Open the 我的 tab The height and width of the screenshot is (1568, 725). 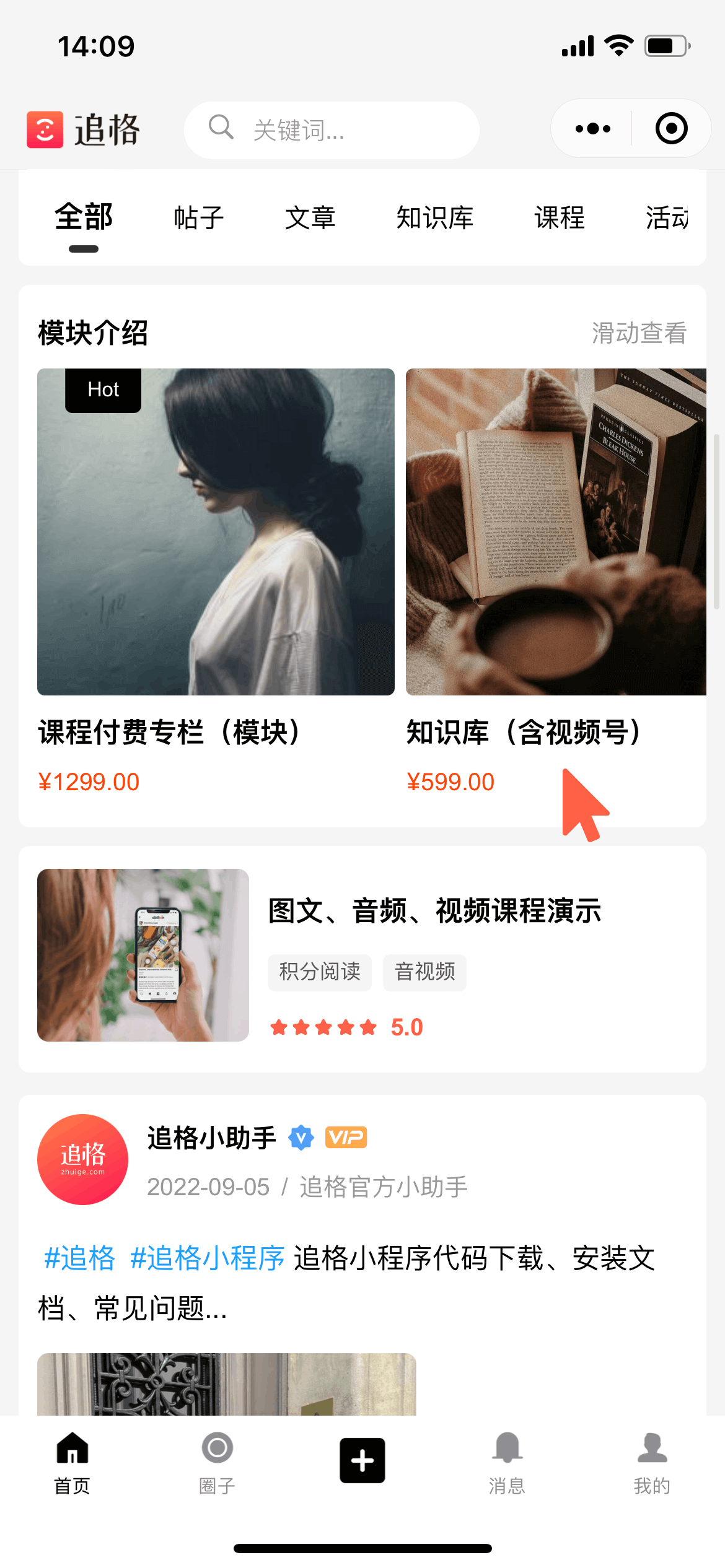click(x=652, y=1461)
